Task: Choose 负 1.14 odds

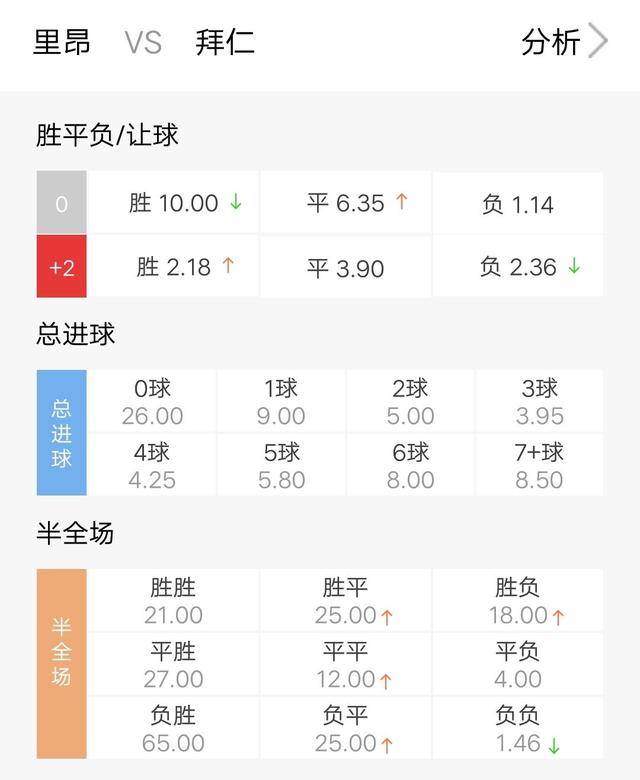Action: click(518, 204)
